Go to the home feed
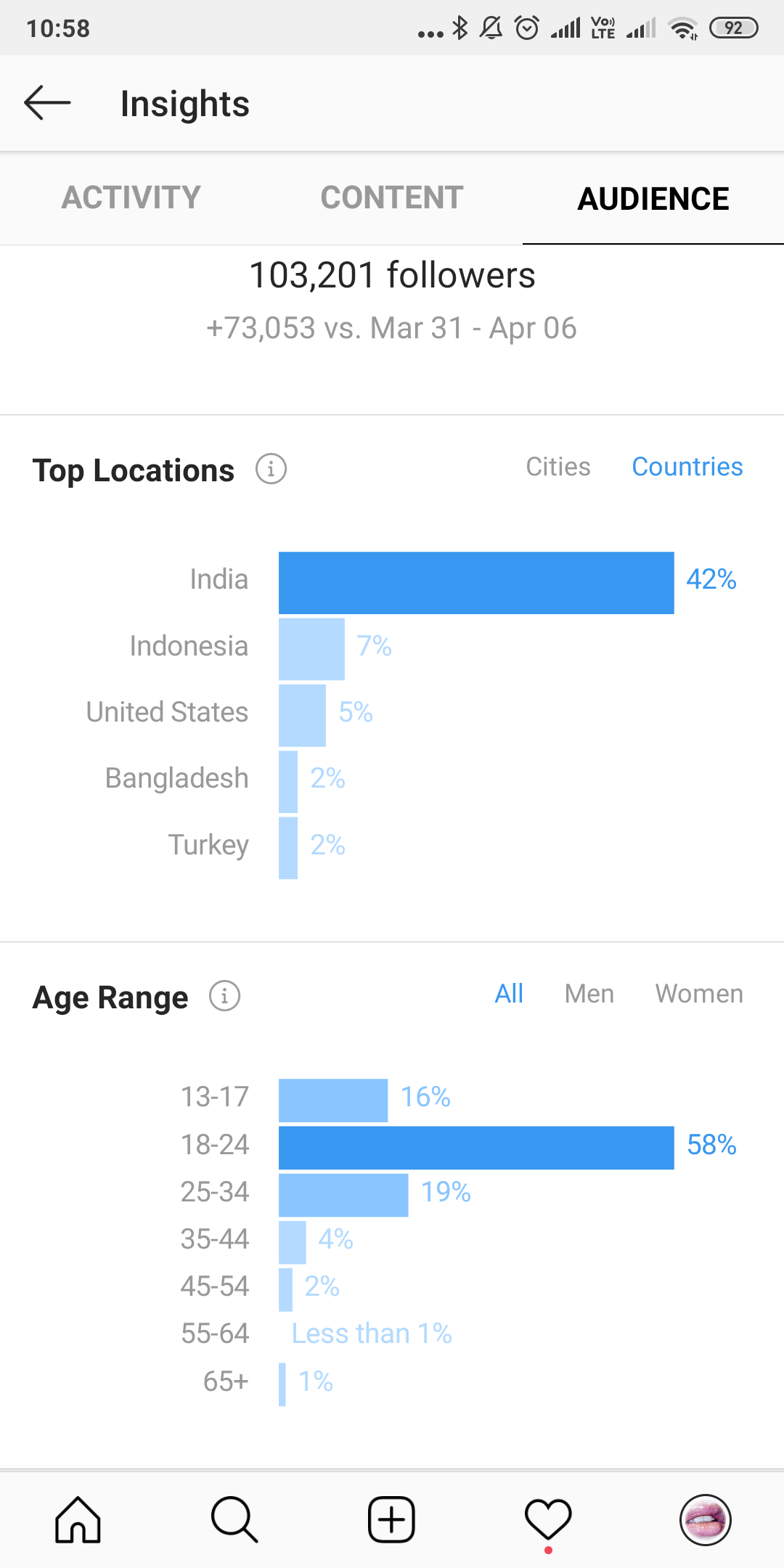 78,1519
